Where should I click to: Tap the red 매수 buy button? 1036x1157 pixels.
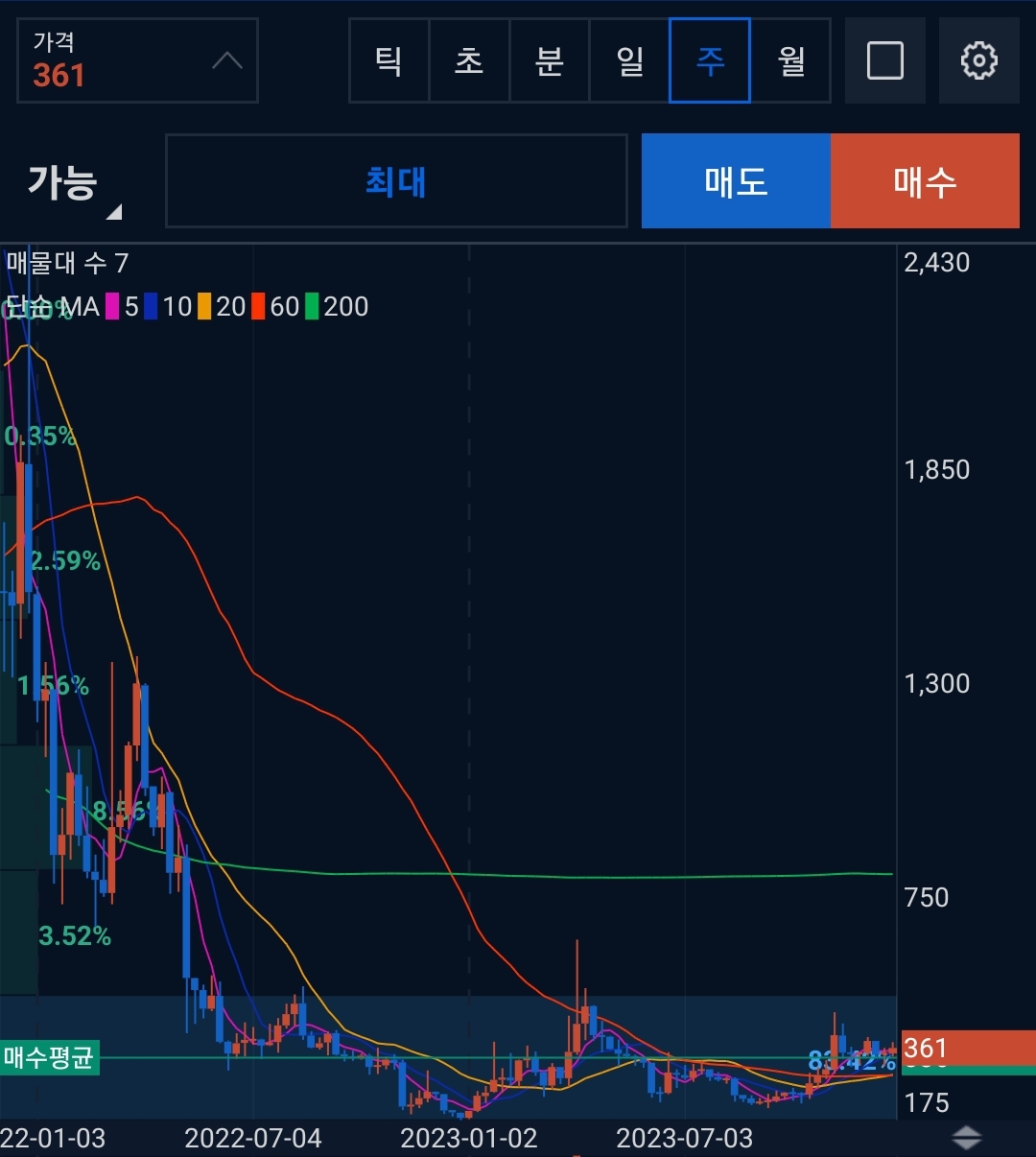925,180
